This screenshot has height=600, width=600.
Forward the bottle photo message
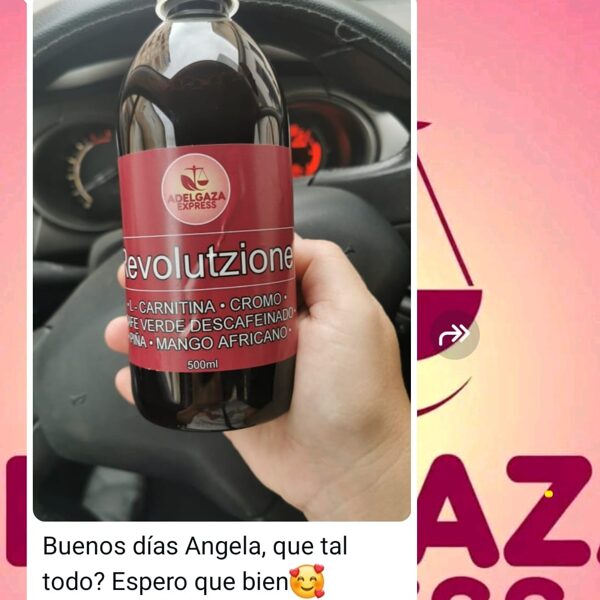coord(455,336)
